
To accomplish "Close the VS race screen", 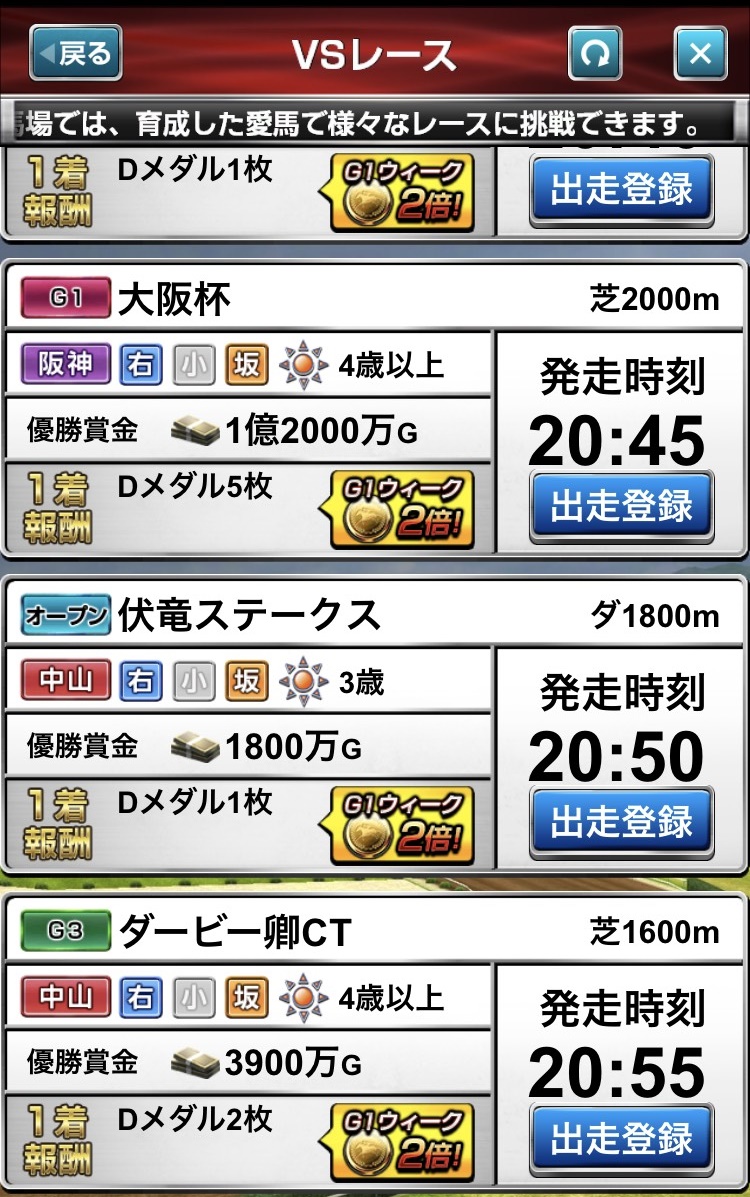I will pos(700,53).
